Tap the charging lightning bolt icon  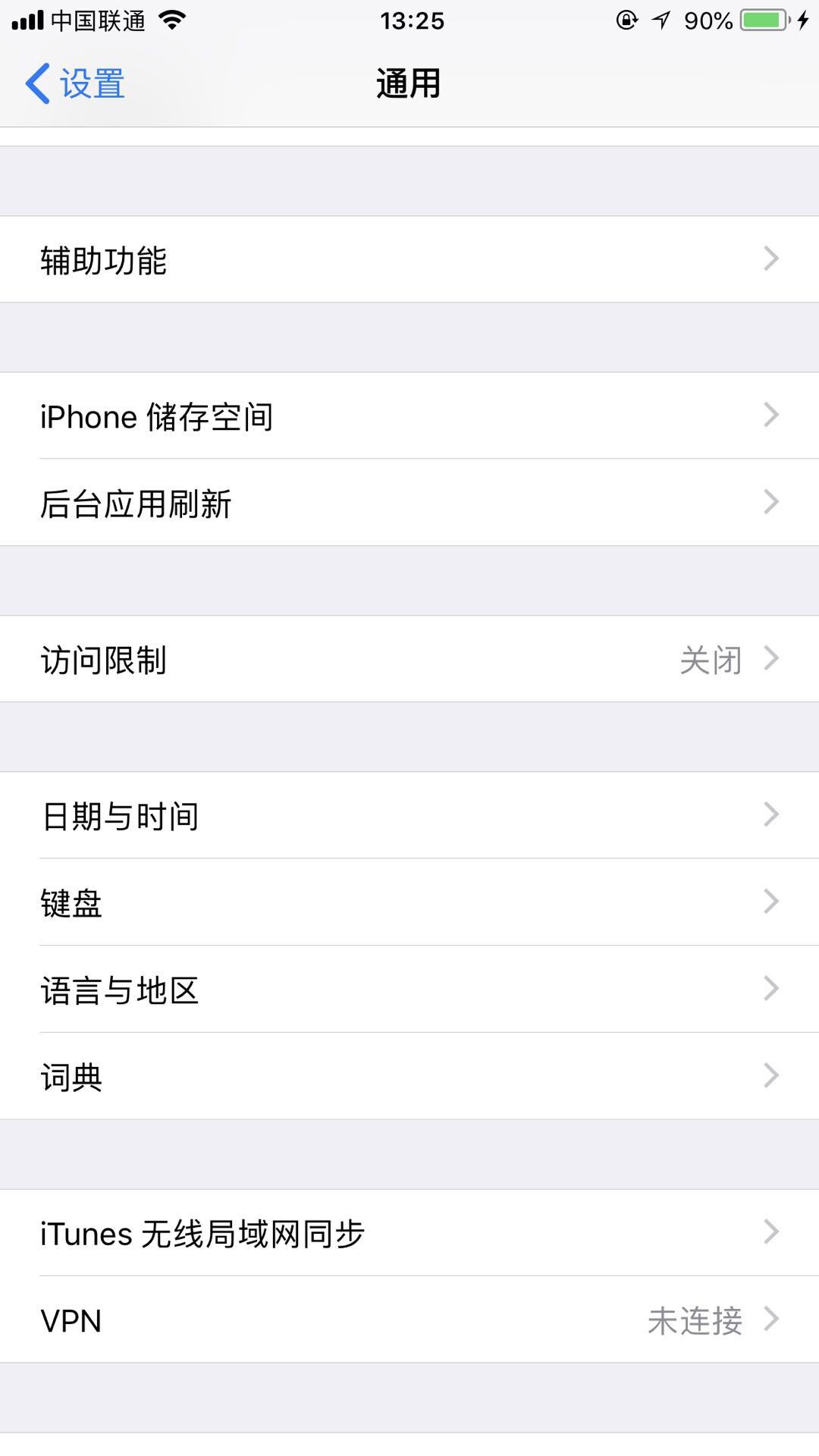coord(802,20)
